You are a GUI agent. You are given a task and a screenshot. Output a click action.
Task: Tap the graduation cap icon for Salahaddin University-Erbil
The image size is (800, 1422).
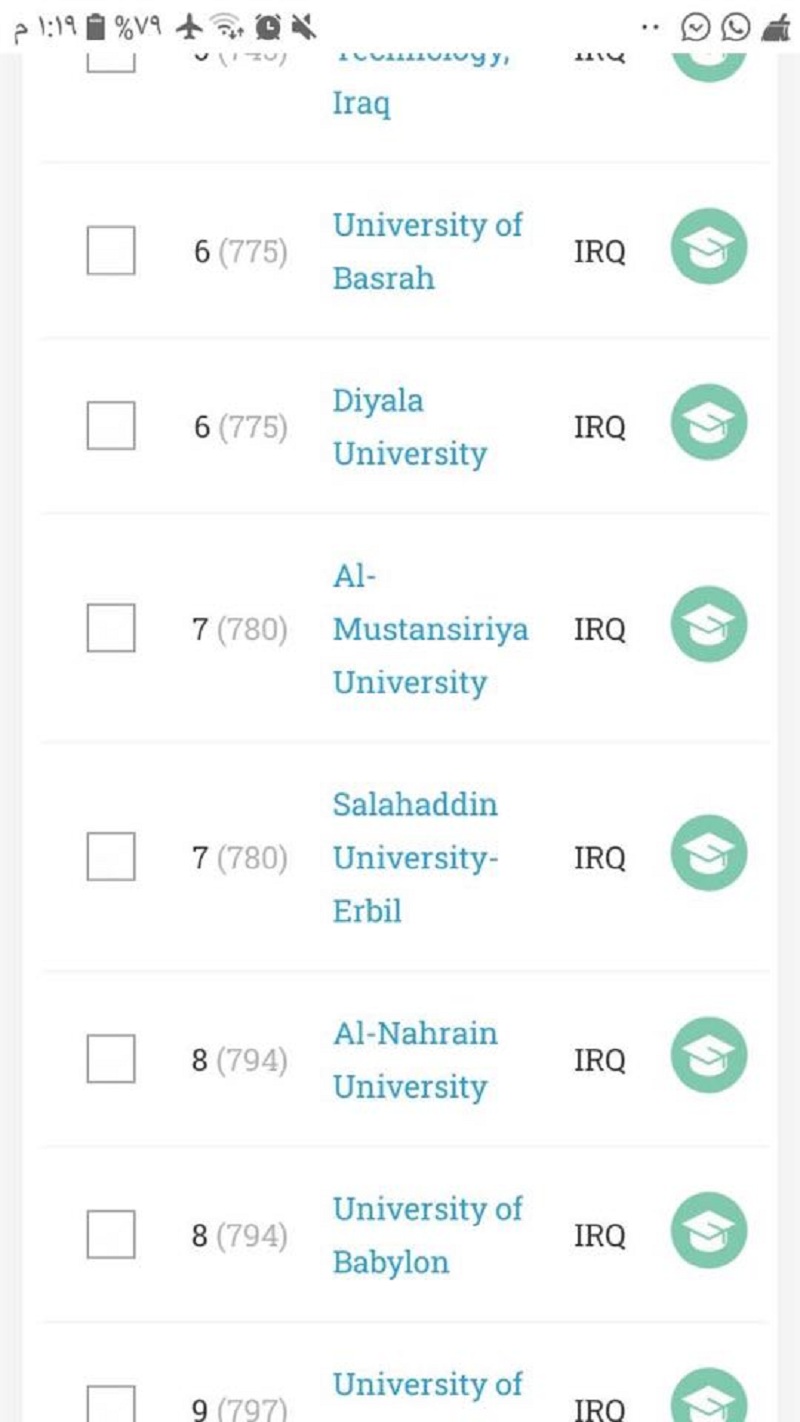pos(708,853)
